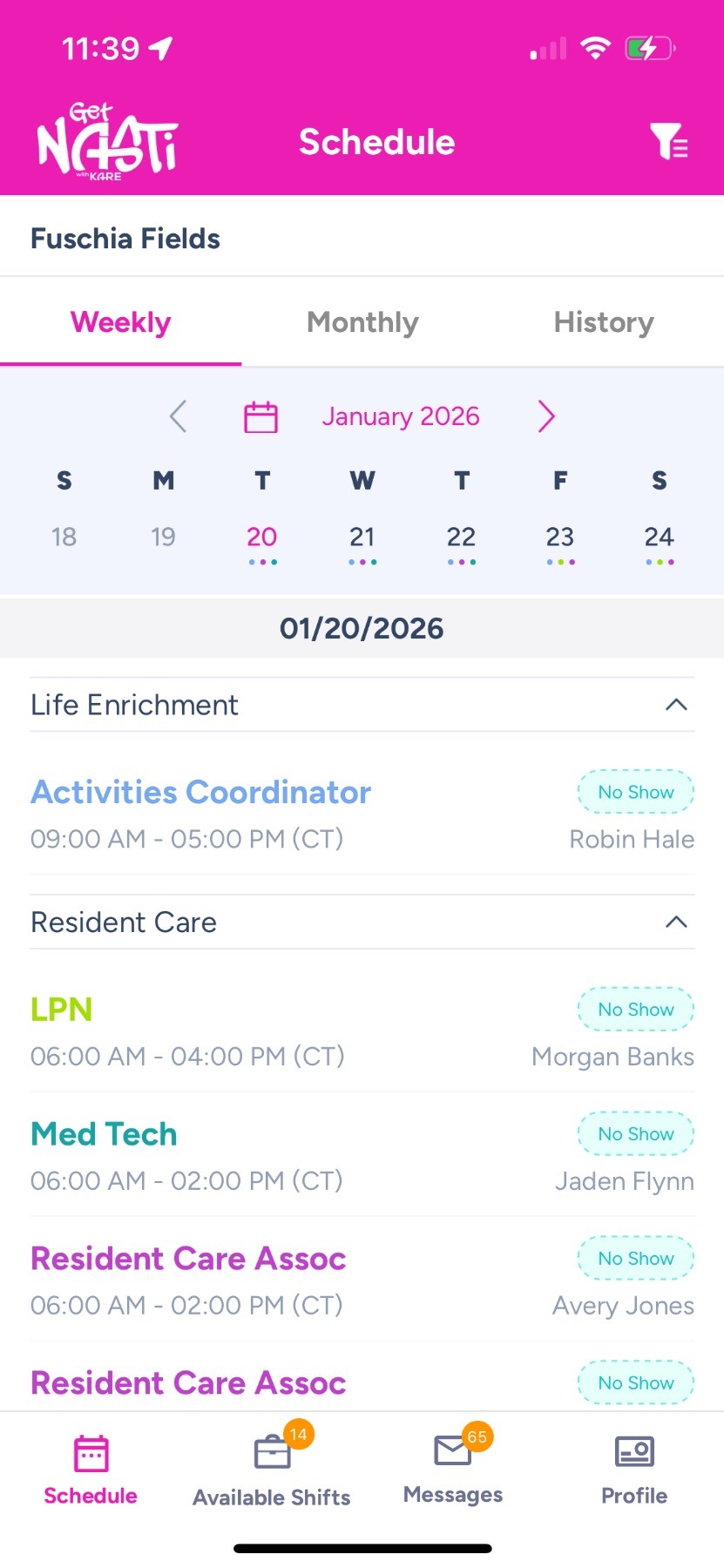
Task: Collapse the Resident Care section
Action: click(x=676, y=923)
